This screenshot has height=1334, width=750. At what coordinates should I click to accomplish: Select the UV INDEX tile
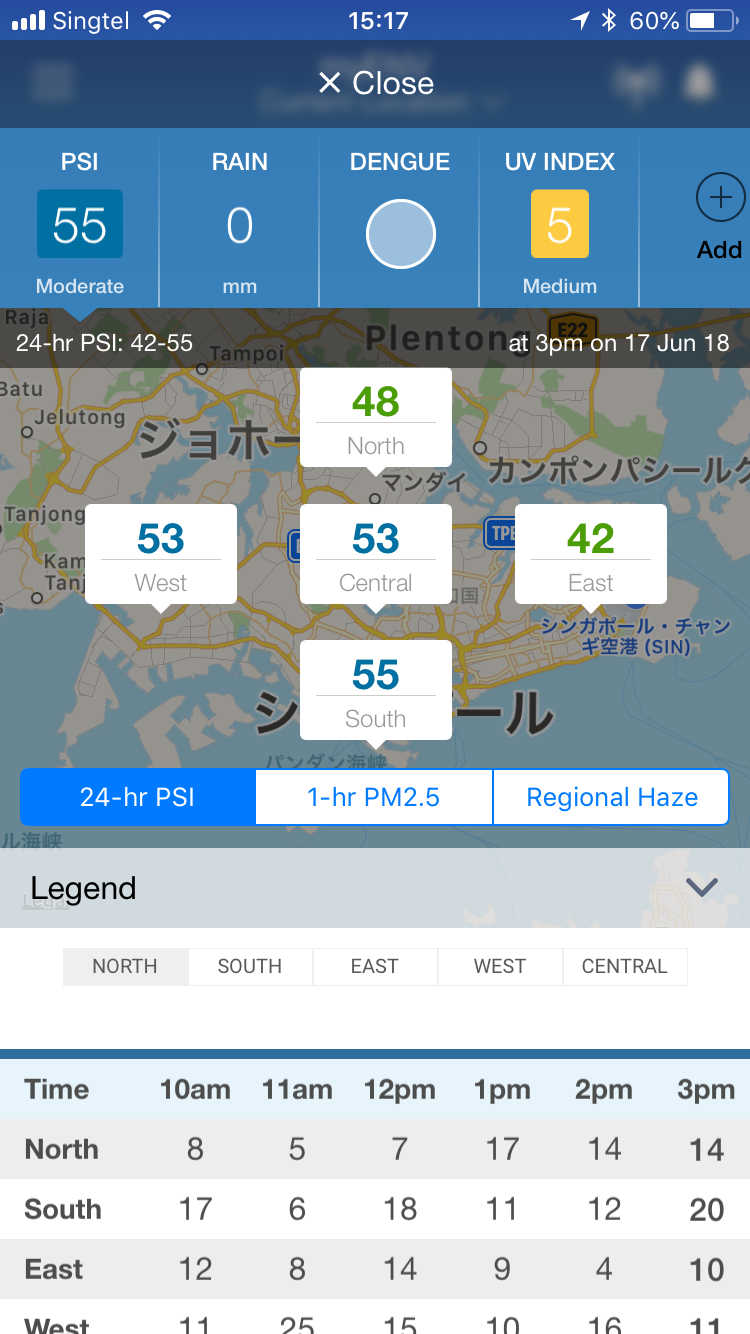(x=560, y=218)
